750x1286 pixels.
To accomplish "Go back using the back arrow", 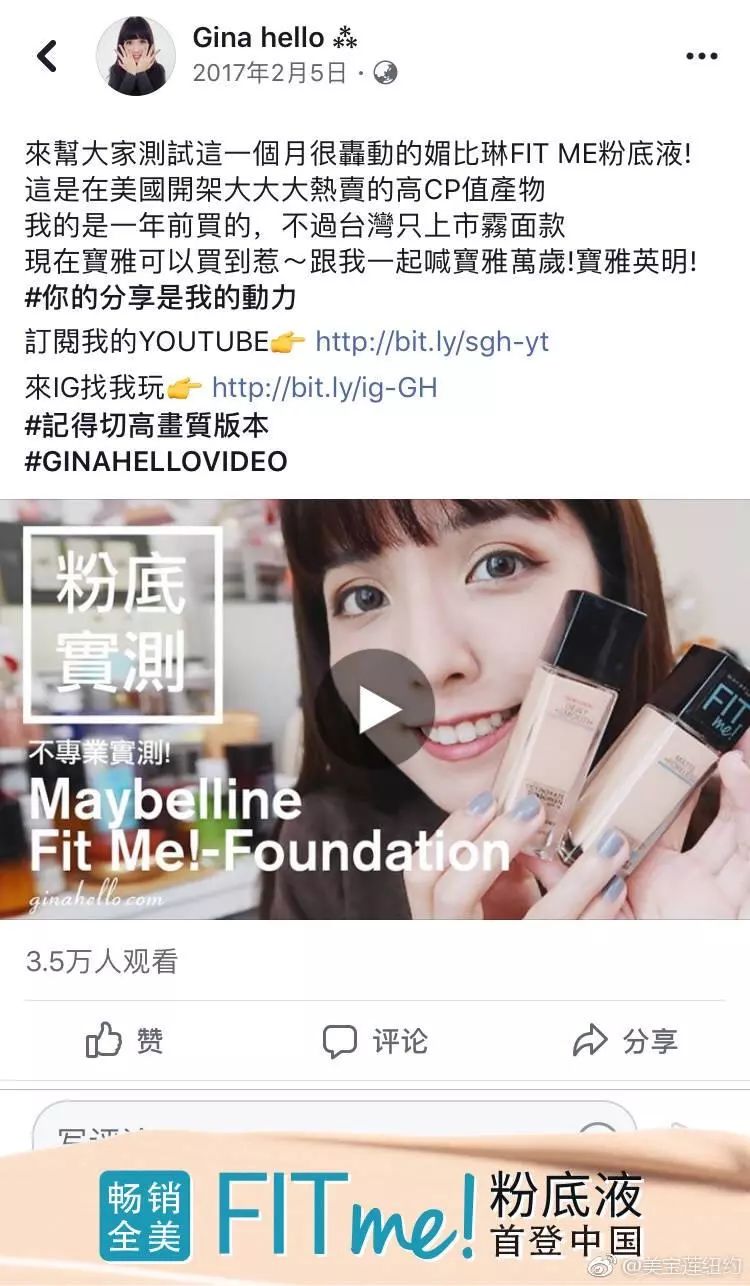I will pyautogui.click(x=47, y=56).
